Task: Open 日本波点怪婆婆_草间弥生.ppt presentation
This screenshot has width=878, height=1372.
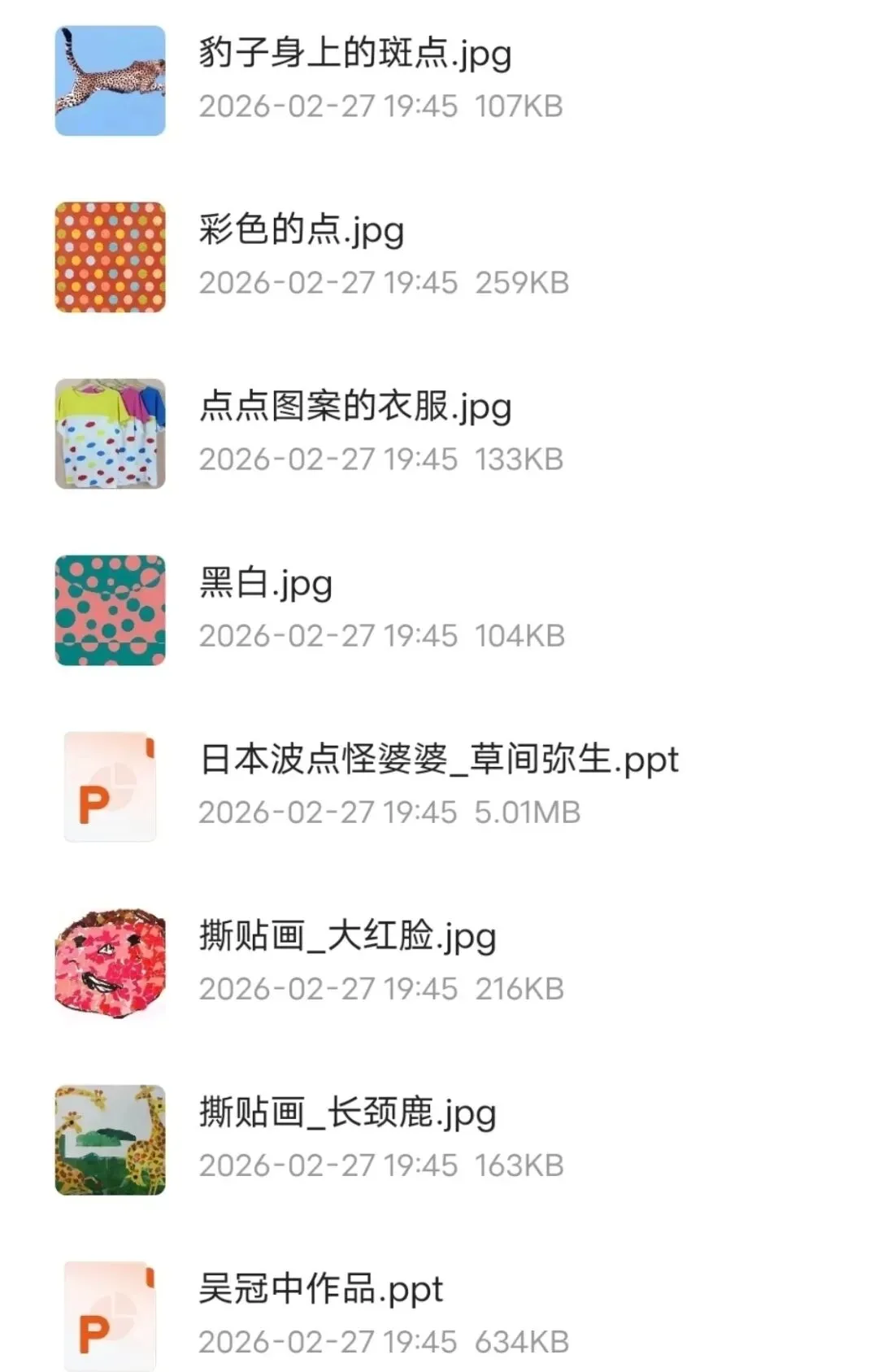Action: pos(439,760)
